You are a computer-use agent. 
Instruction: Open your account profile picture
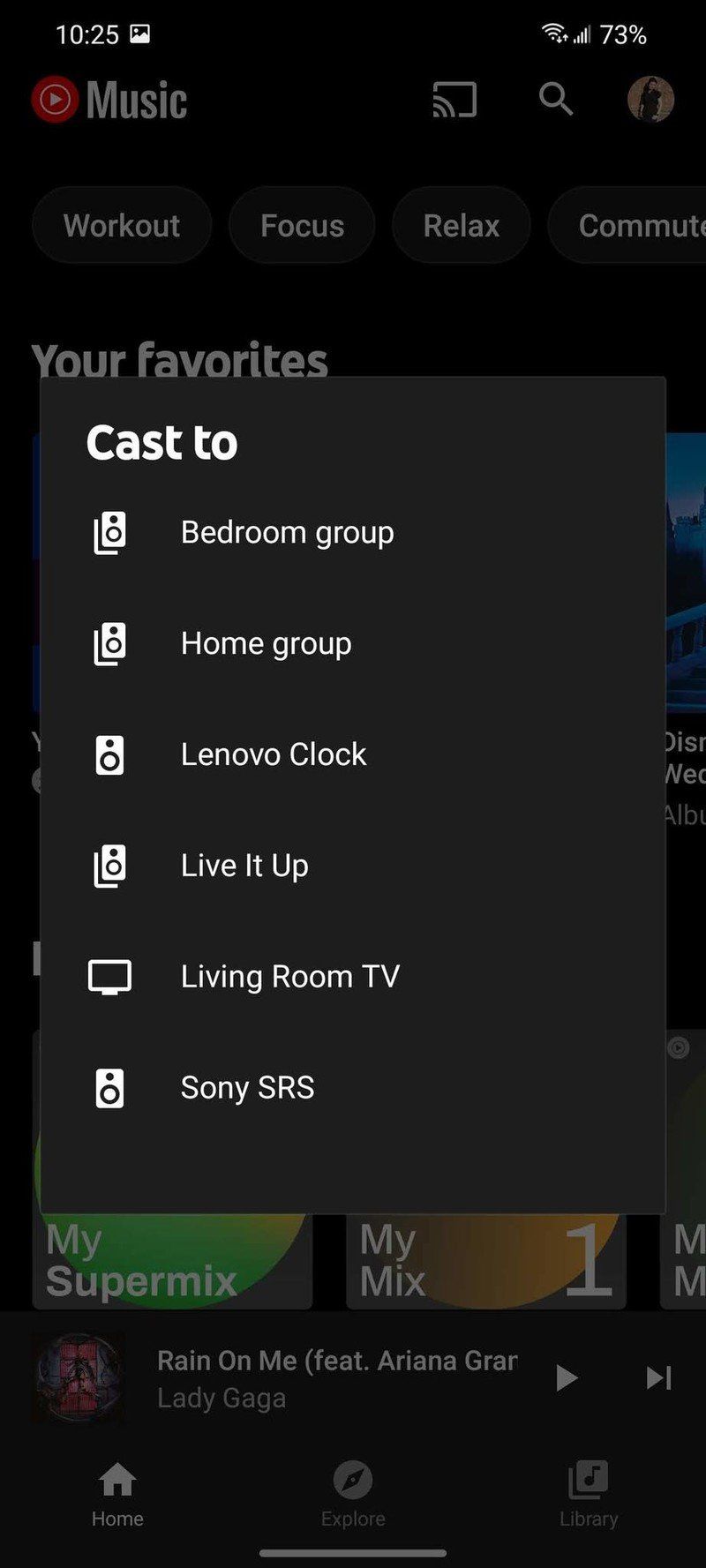pyautogui.click(x=650, y=101)
